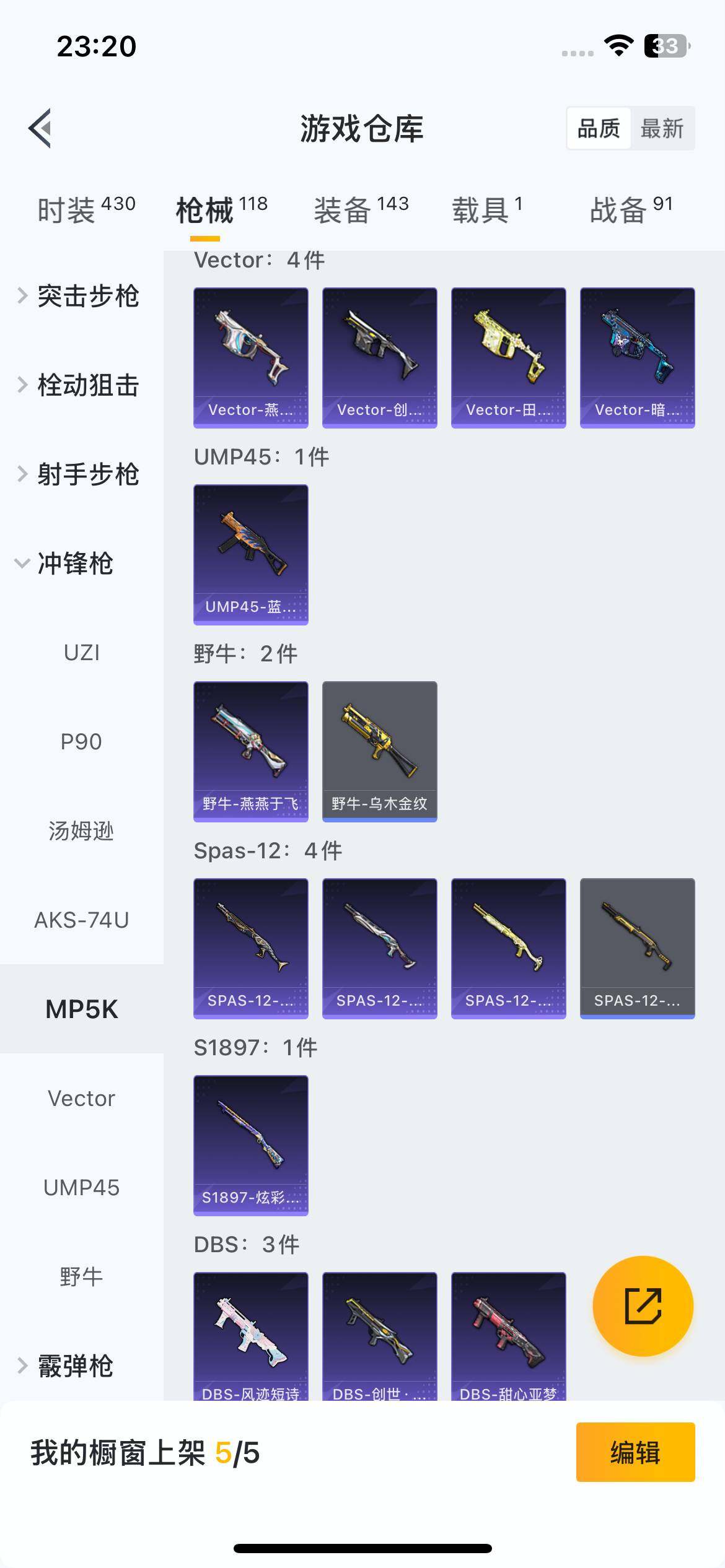Jump to the AKS-74U section
This screenshot has width=725, height=1568.
tap(81, 920)
